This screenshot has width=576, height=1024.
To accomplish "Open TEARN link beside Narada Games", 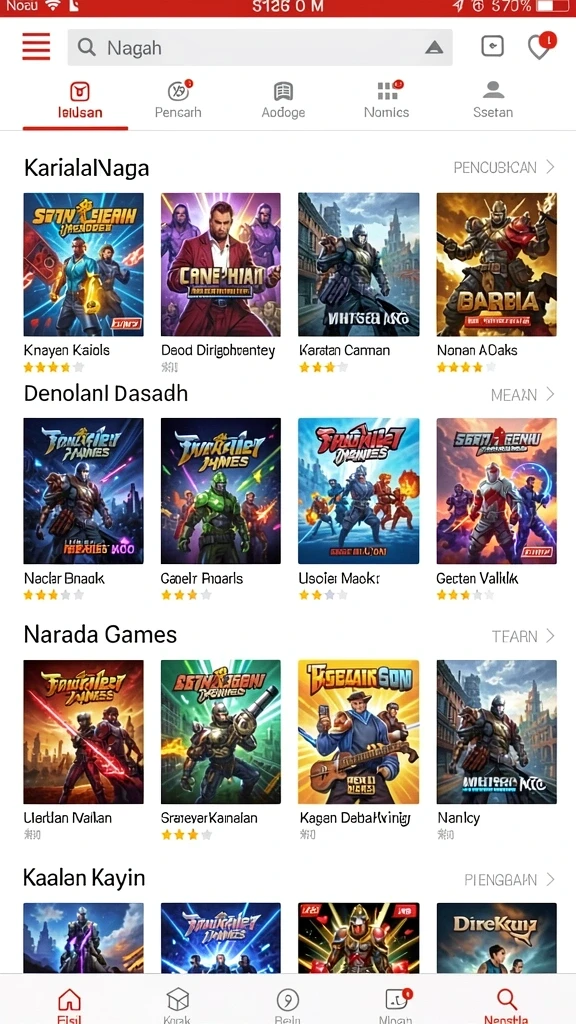I will pyautogui.click(x=523, y=636).
